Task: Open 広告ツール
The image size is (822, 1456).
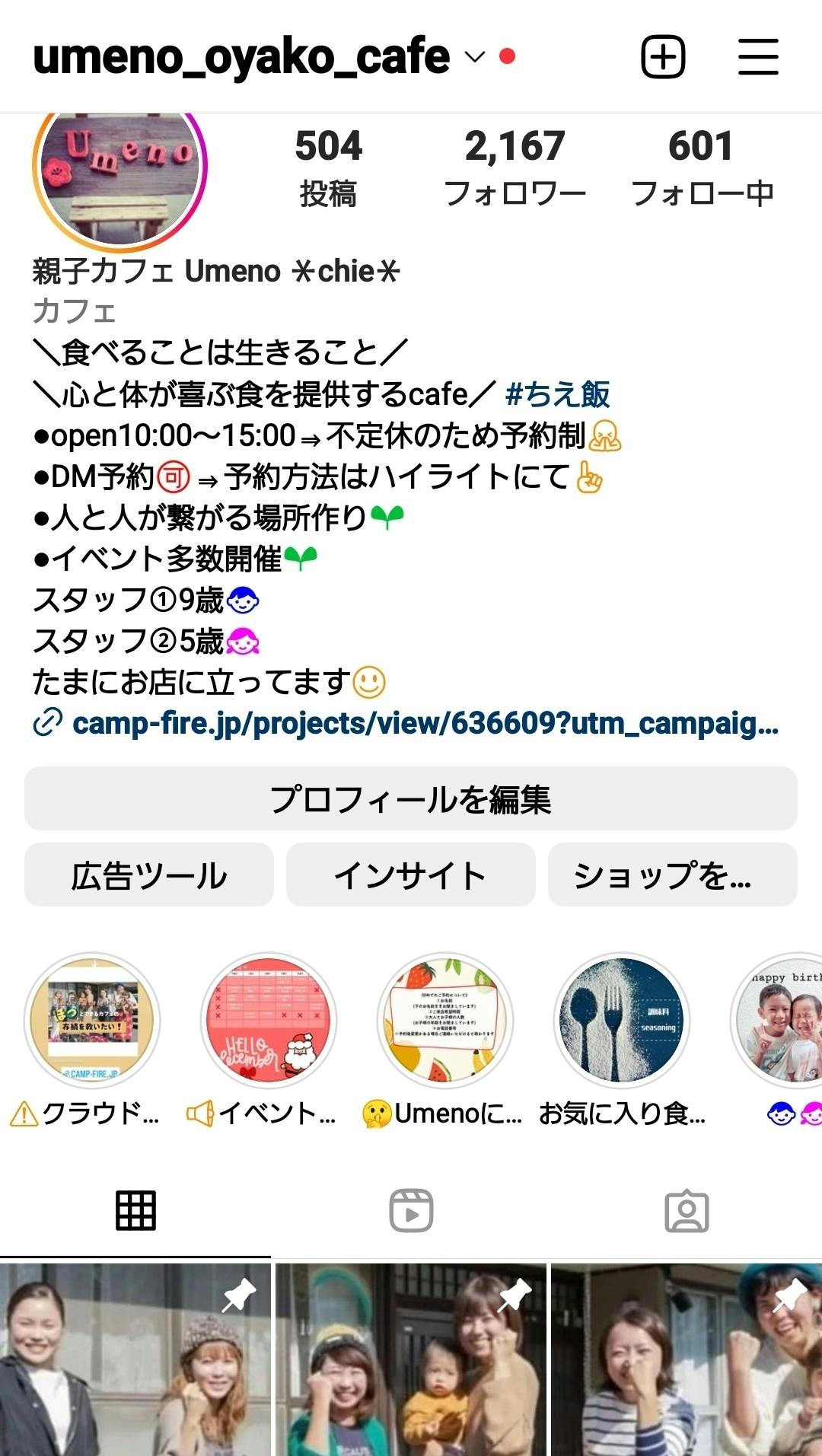Action: [149, 875]
